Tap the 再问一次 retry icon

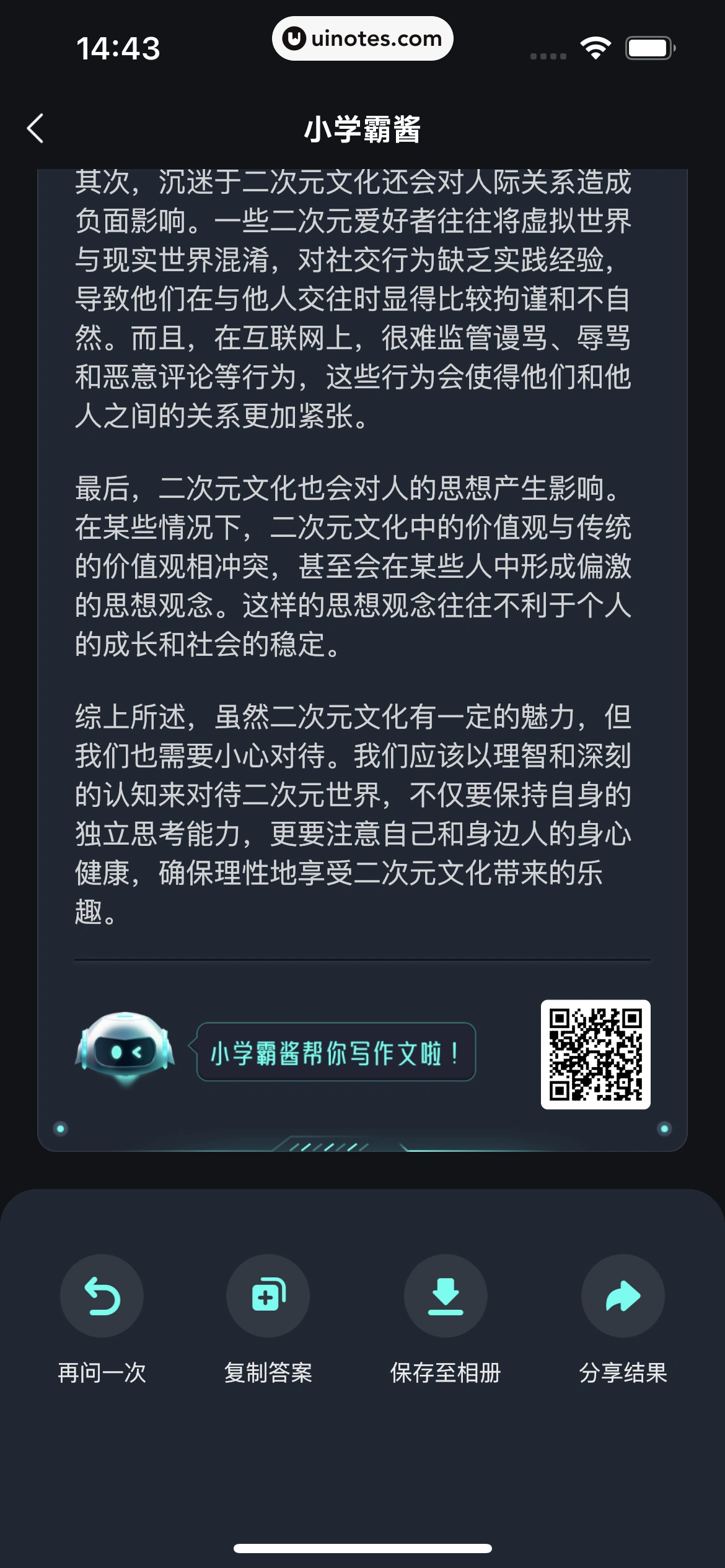pyautogui.click(x=101, y=1296)
